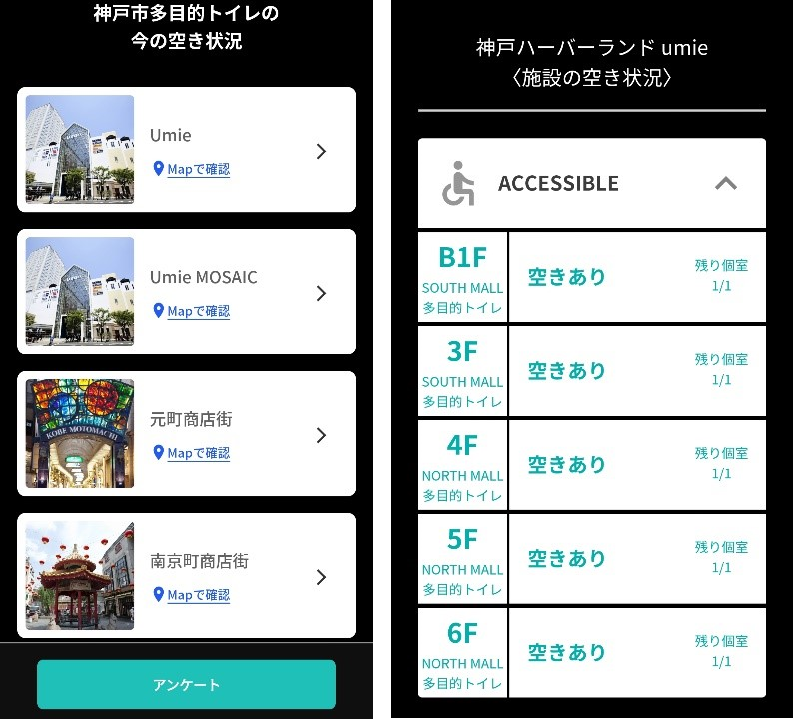
Task: Open Map link under Umie
Action: point(197,169)
